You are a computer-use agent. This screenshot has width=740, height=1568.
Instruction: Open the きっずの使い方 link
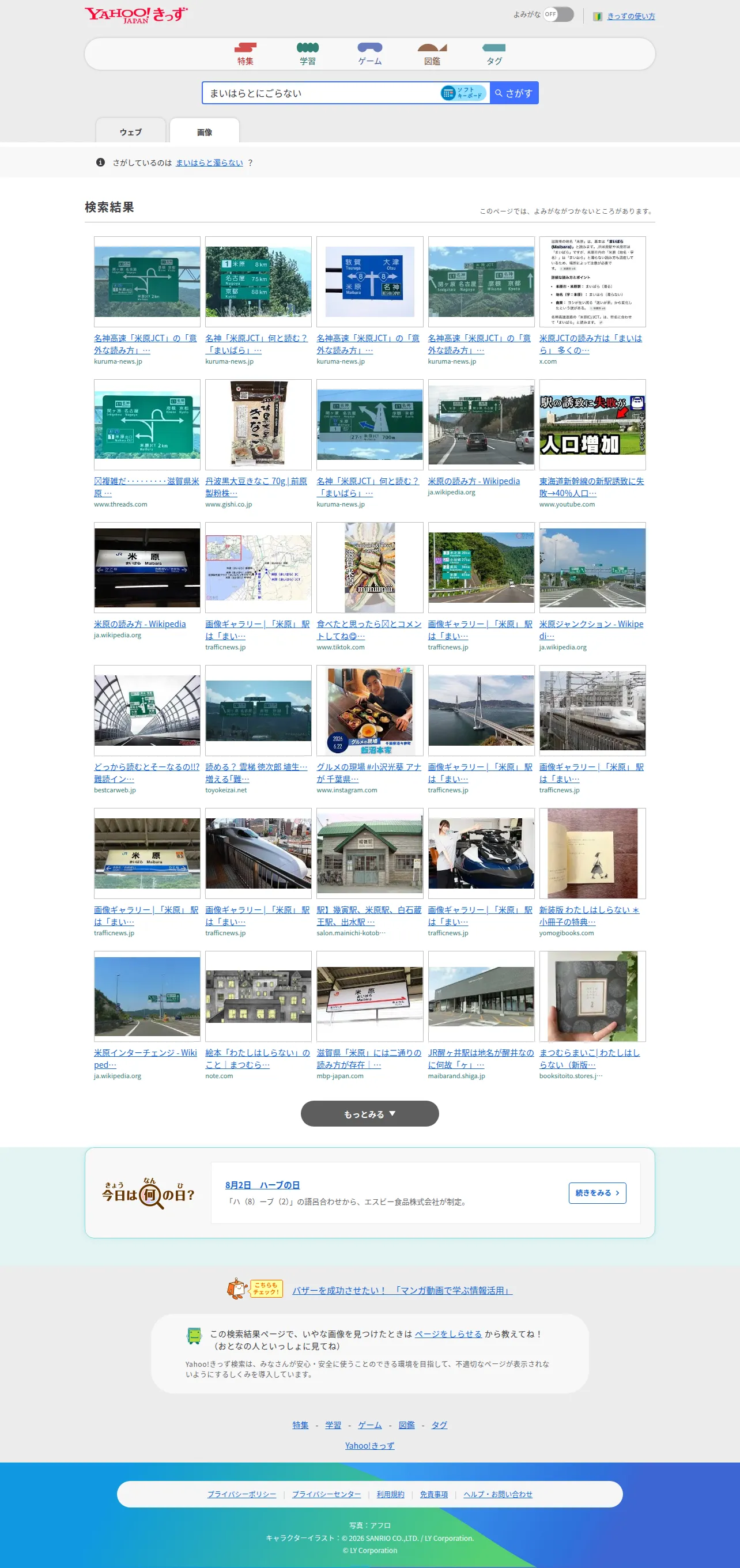click(x=630, y=17)
